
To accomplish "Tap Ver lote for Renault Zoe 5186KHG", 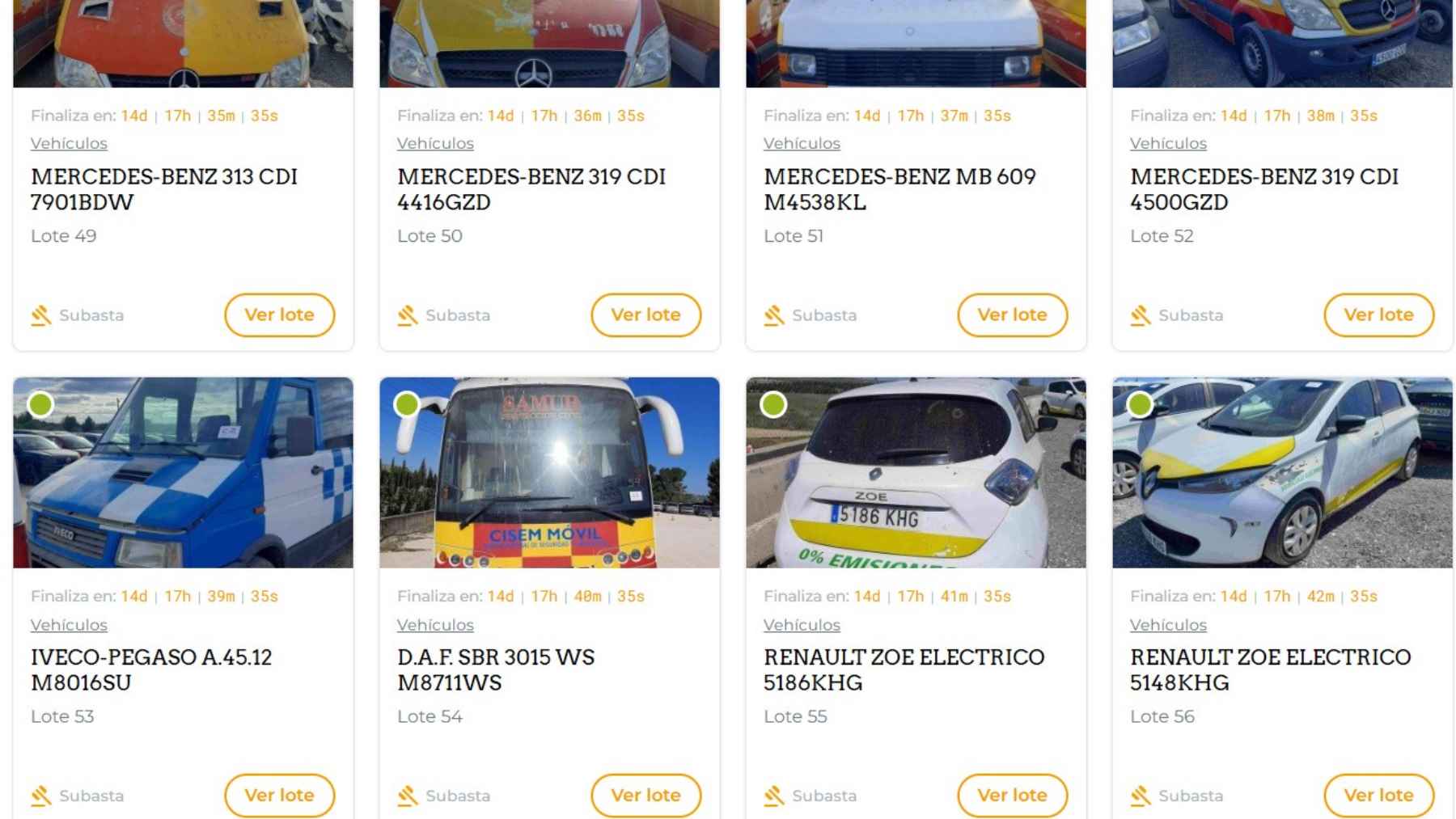I will click(1012, 795).
